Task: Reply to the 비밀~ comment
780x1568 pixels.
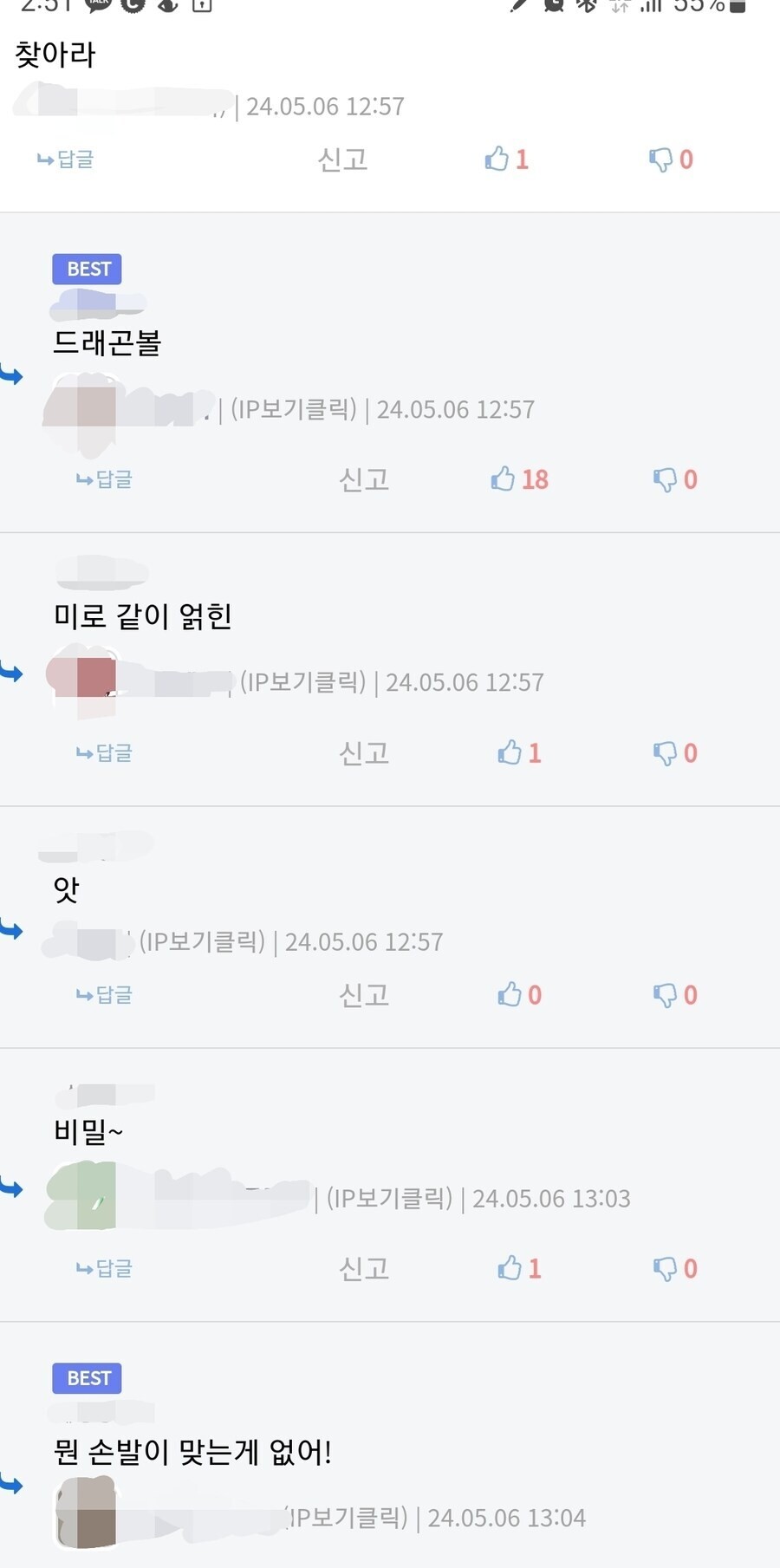Action: tap(104, 1269)
